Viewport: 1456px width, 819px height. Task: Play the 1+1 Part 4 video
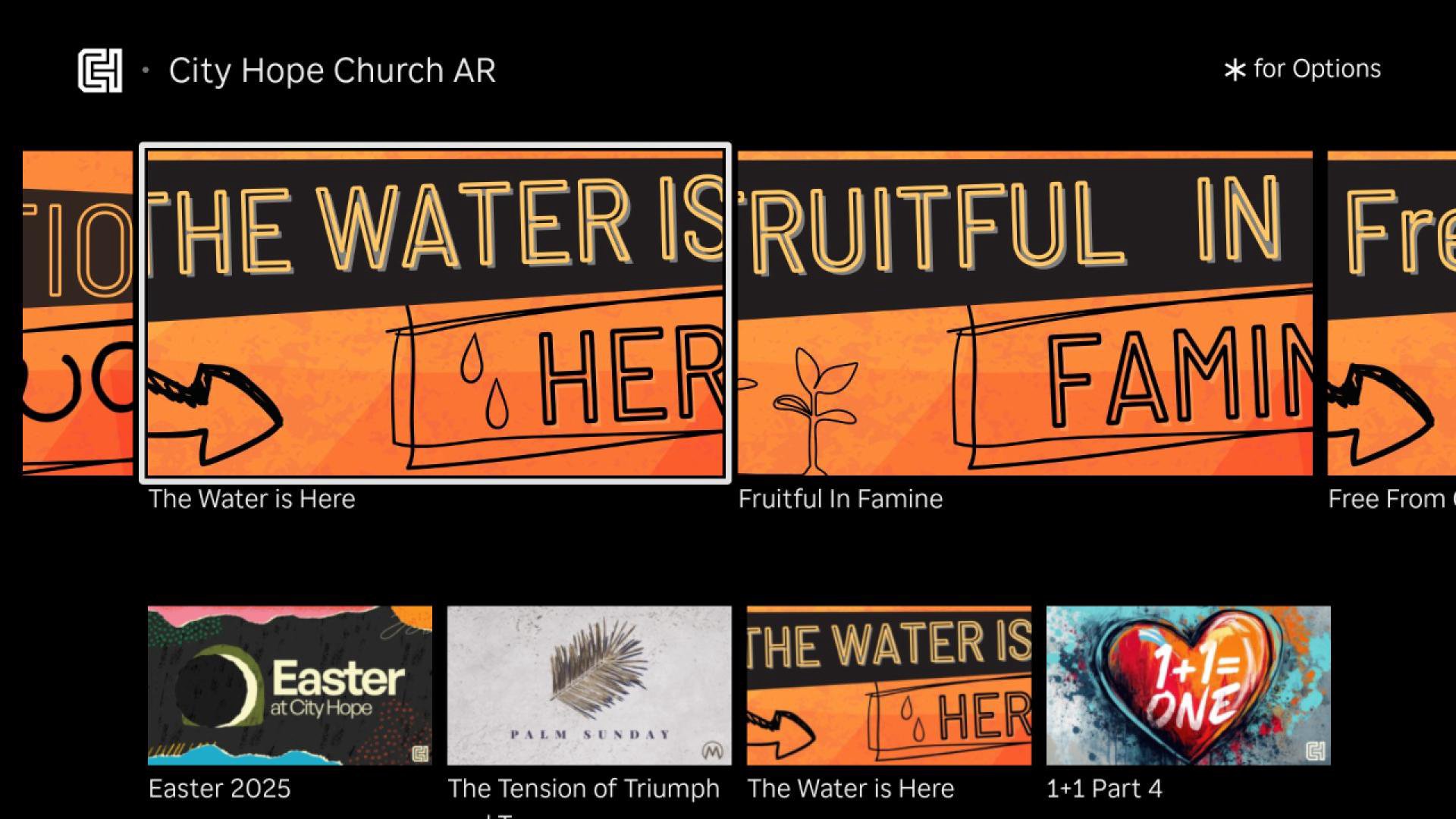(1188, 685)
